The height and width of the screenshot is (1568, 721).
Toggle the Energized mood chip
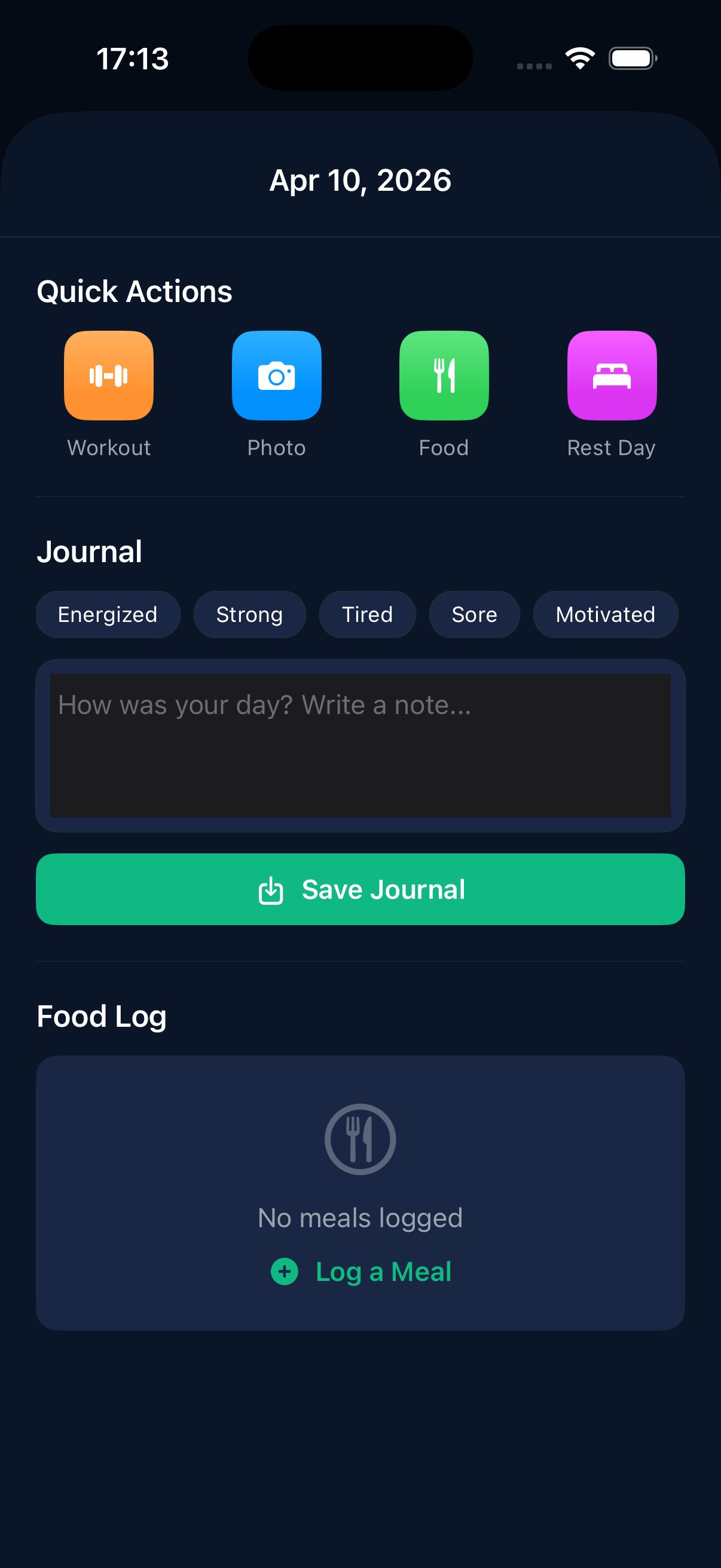108,614
